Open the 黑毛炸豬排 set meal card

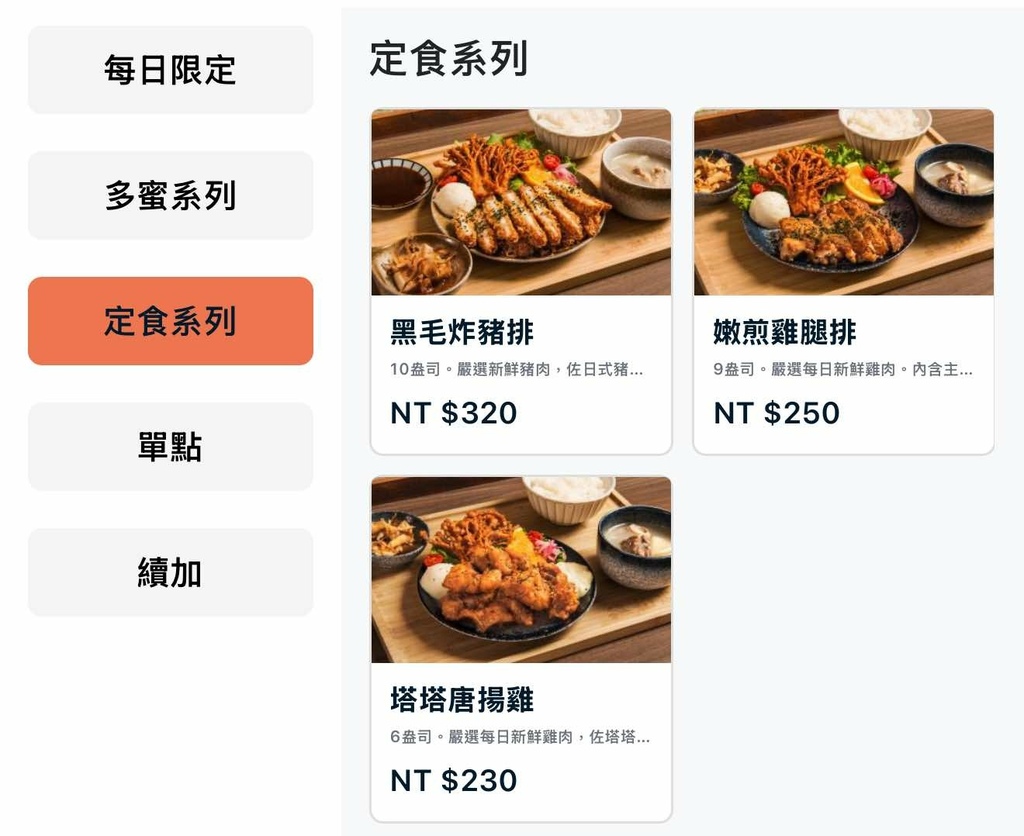pos(521,281)
